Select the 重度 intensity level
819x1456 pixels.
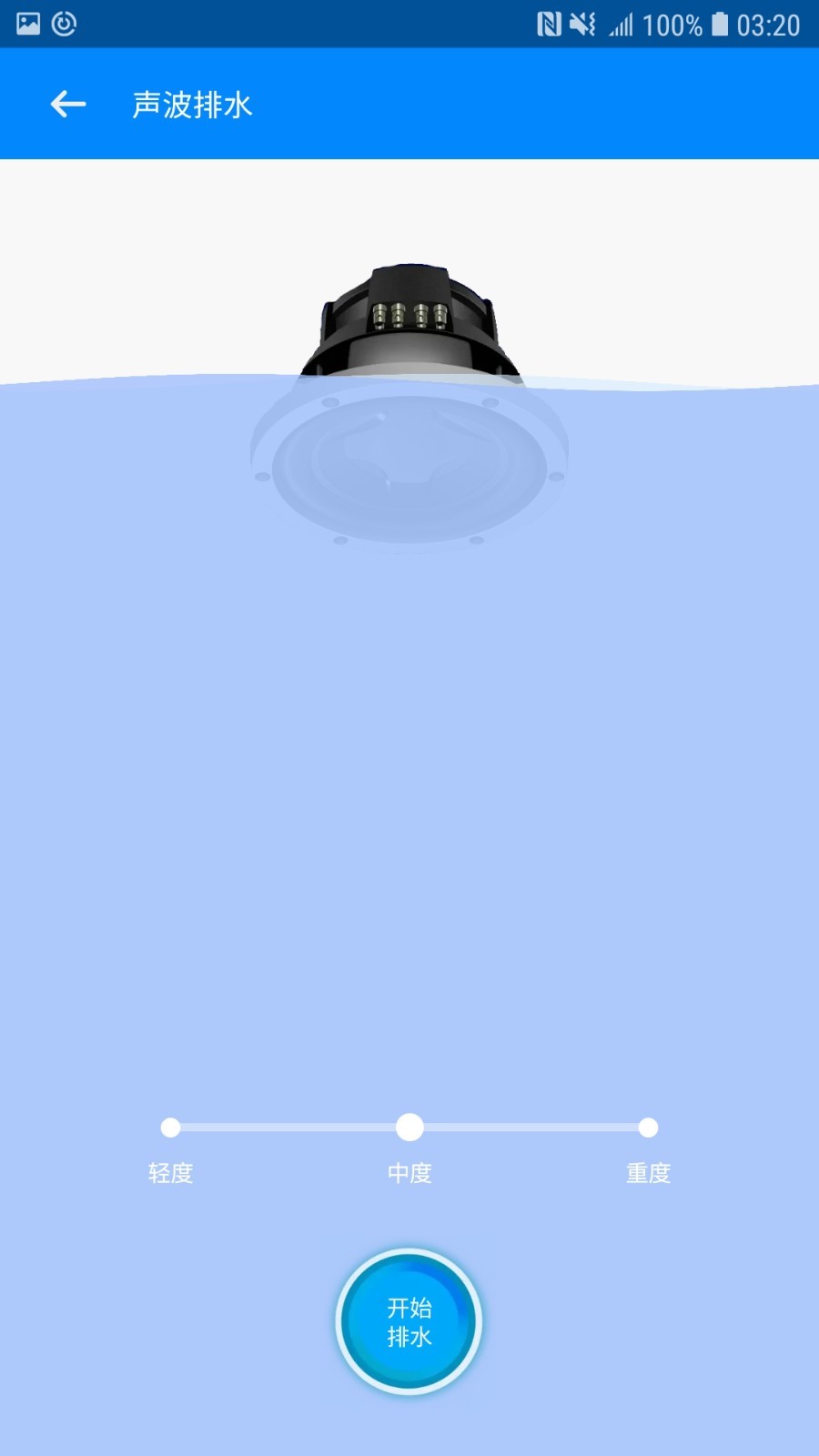pyautogui.click(x=648, y=1127)
